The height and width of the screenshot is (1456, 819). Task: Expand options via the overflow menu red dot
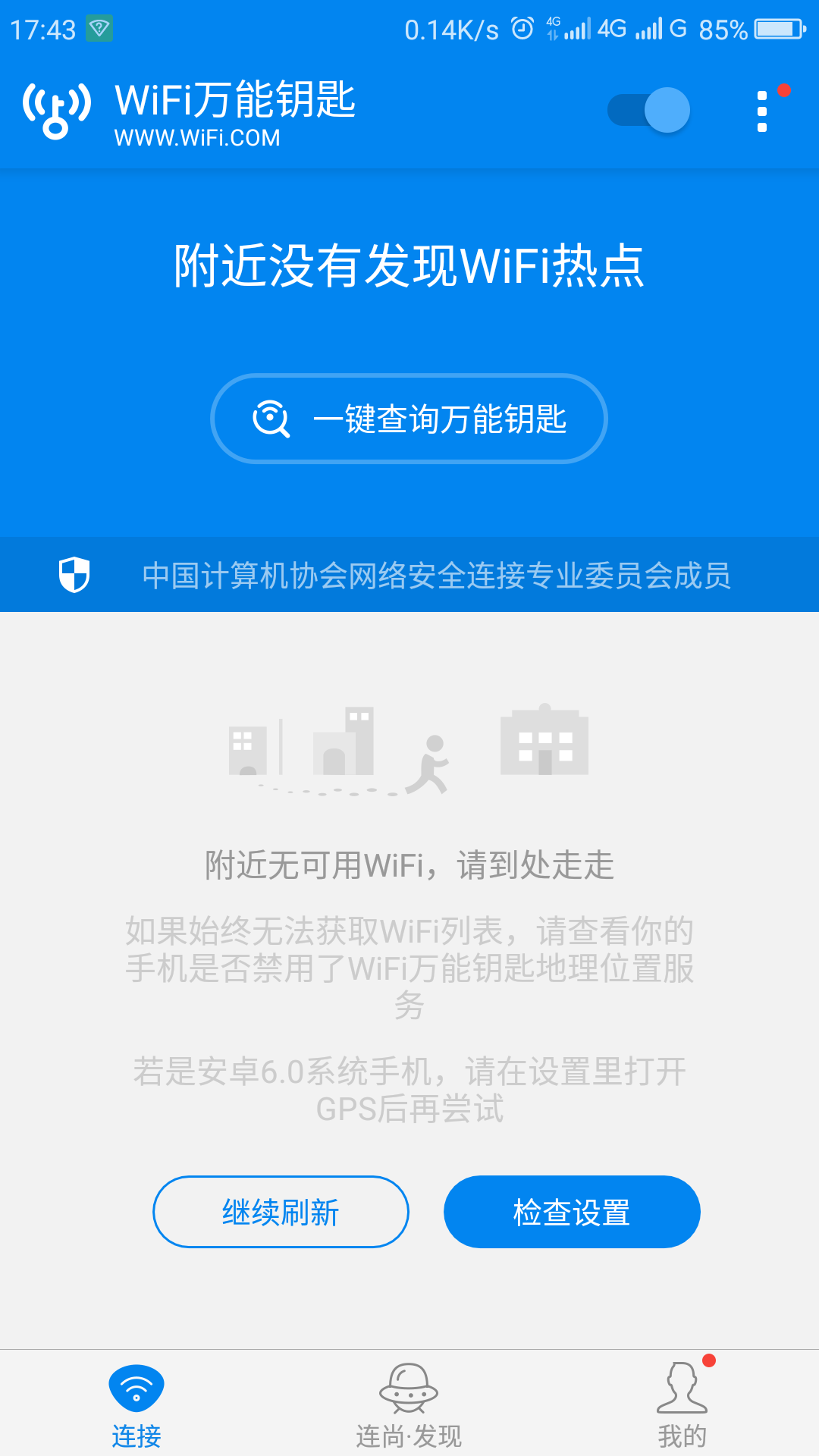783,89
